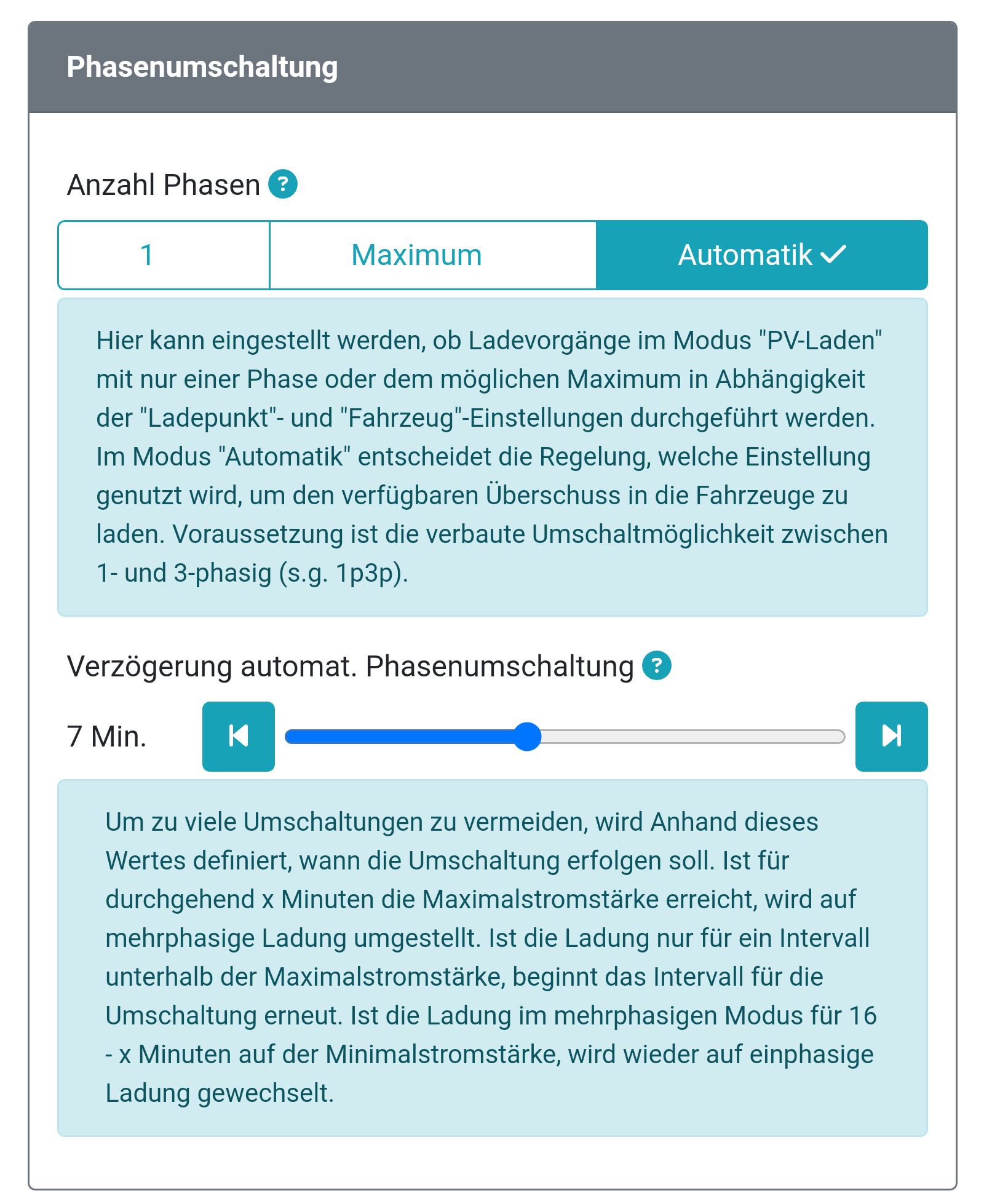Increase delay with the skip-forward button

(x=891, y=736)
